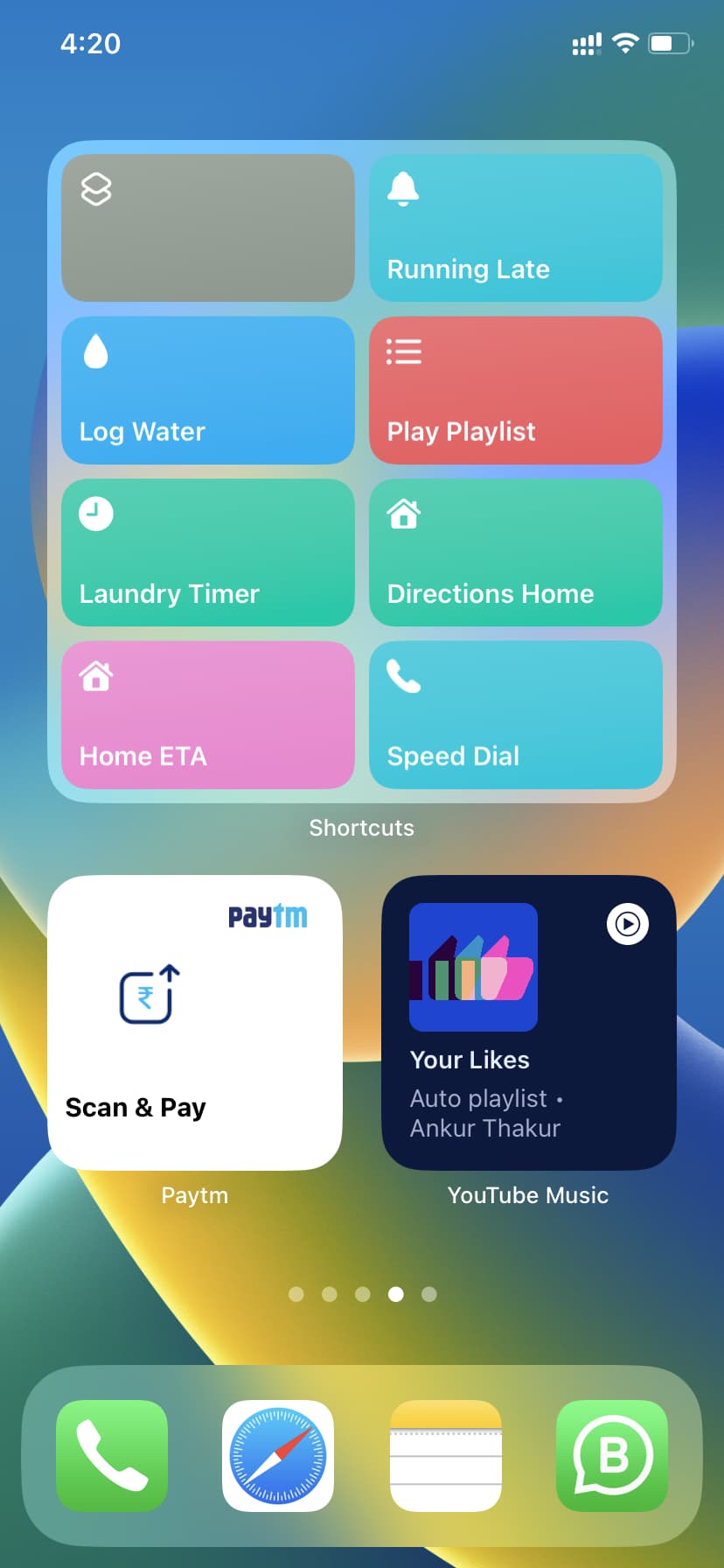Run the Running Late shortcut

515,228
